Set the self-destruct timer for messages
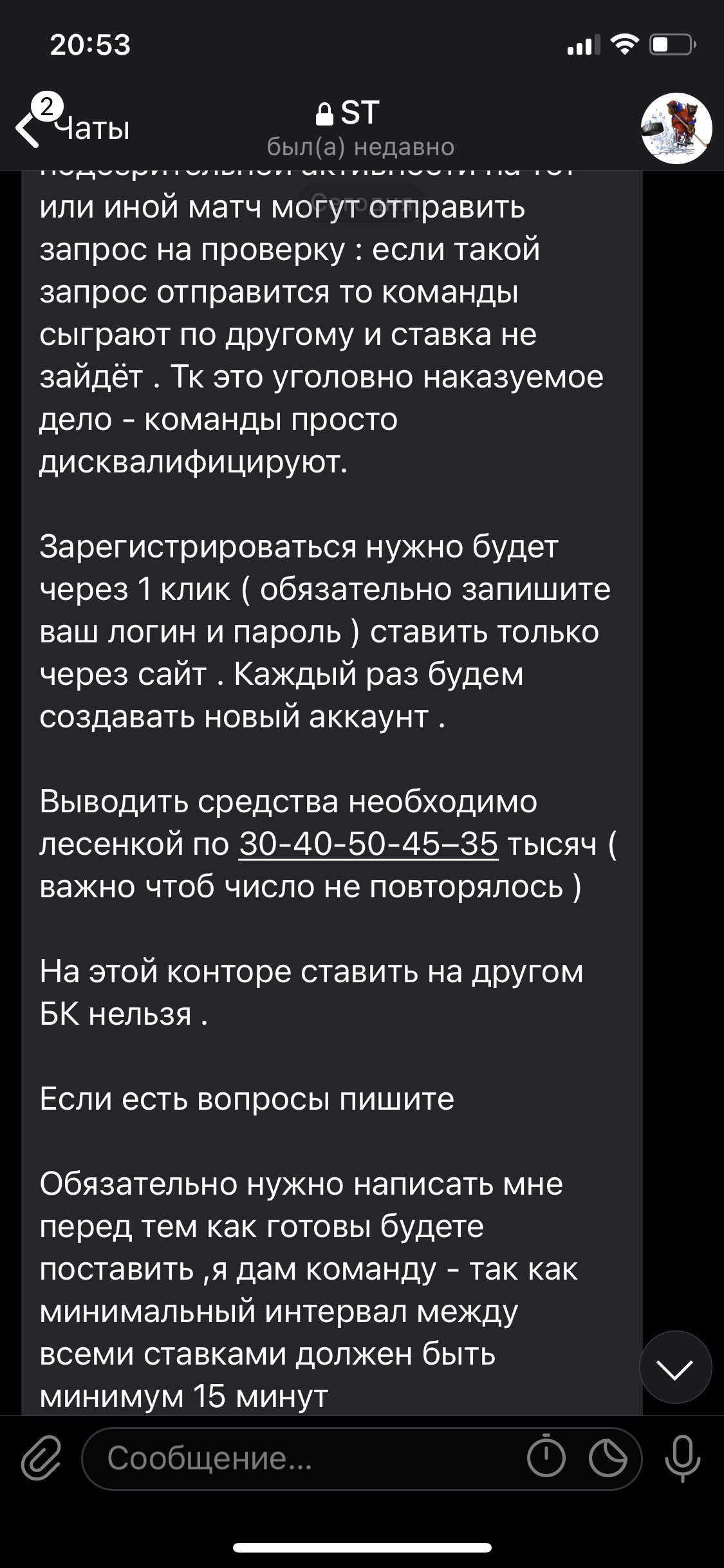The height and width of the screenshot is (1568, 724). point(546,1459)
